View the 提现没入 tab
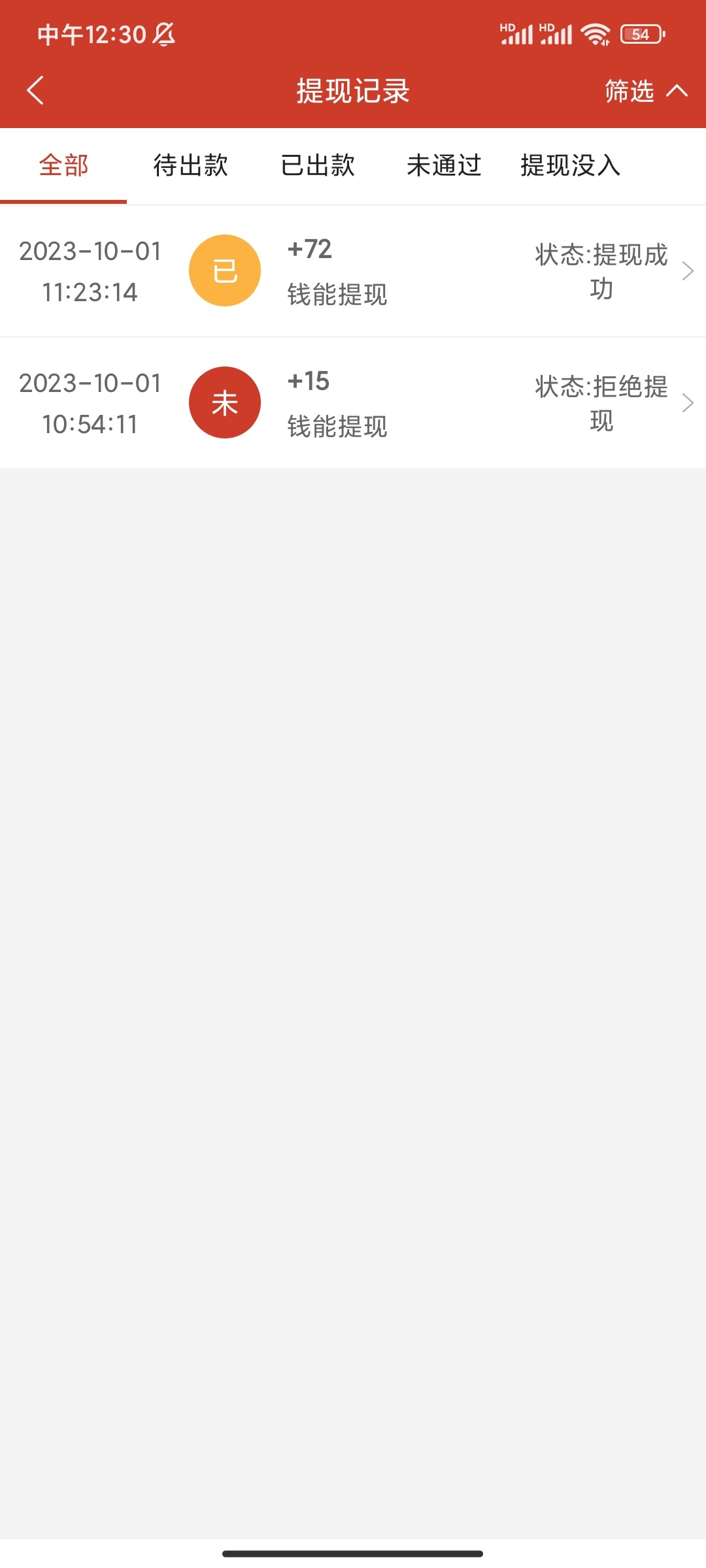This screenshot has width=706, height=1568. [570, 166]
